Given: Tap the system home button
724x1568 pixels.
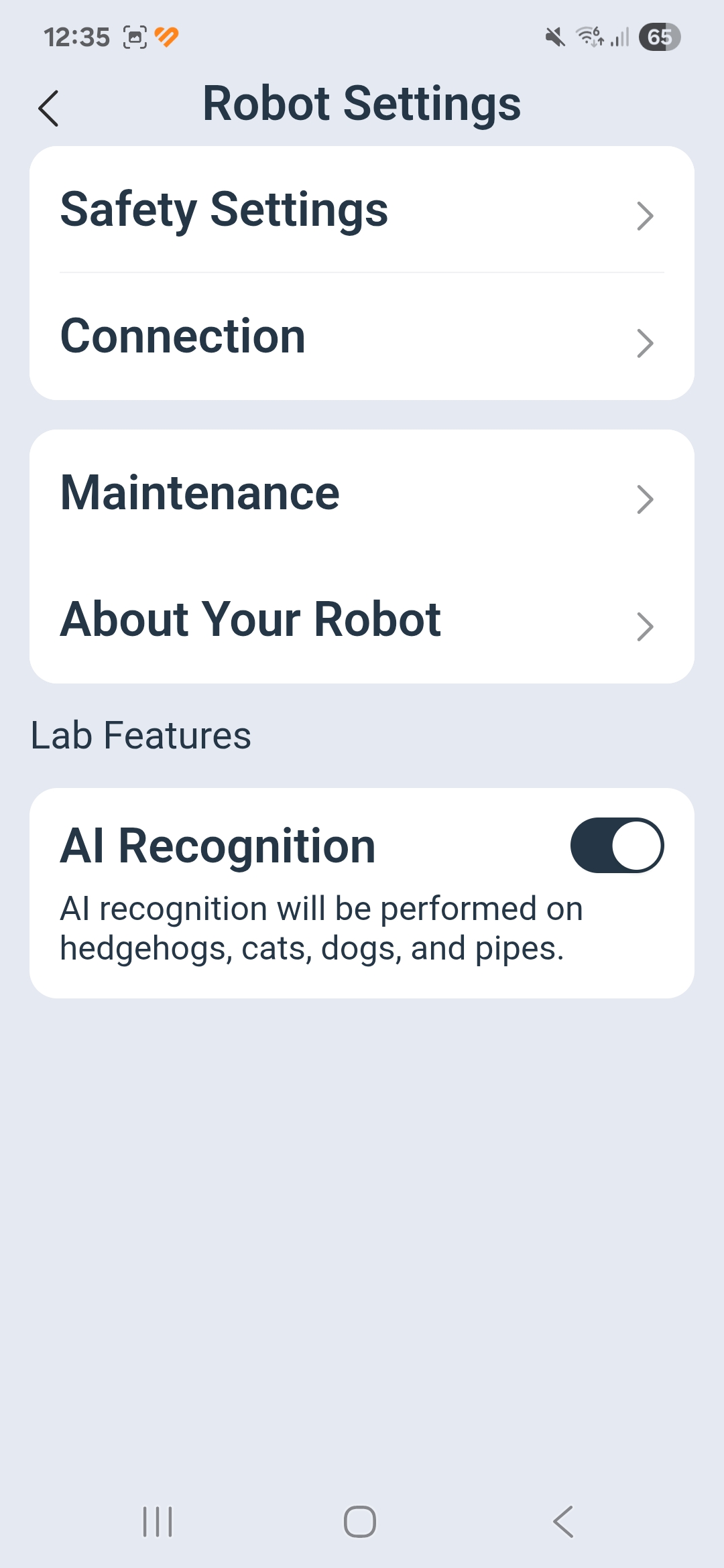Looking at the screenshot, I should (x=360, y=1521).
